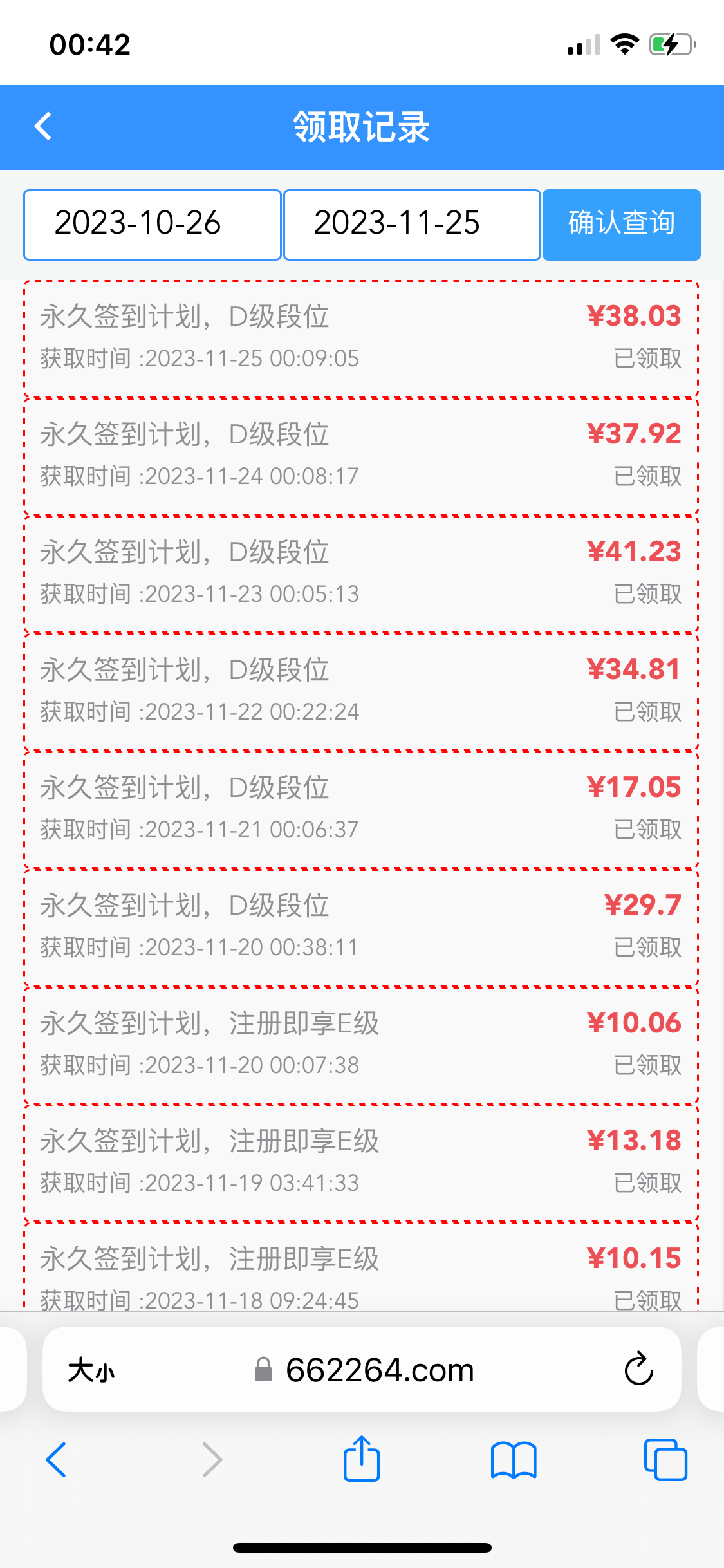Tap Safari's forward navigation arrow
This screenshot has width=724, height=1568.
(212, 1460)
